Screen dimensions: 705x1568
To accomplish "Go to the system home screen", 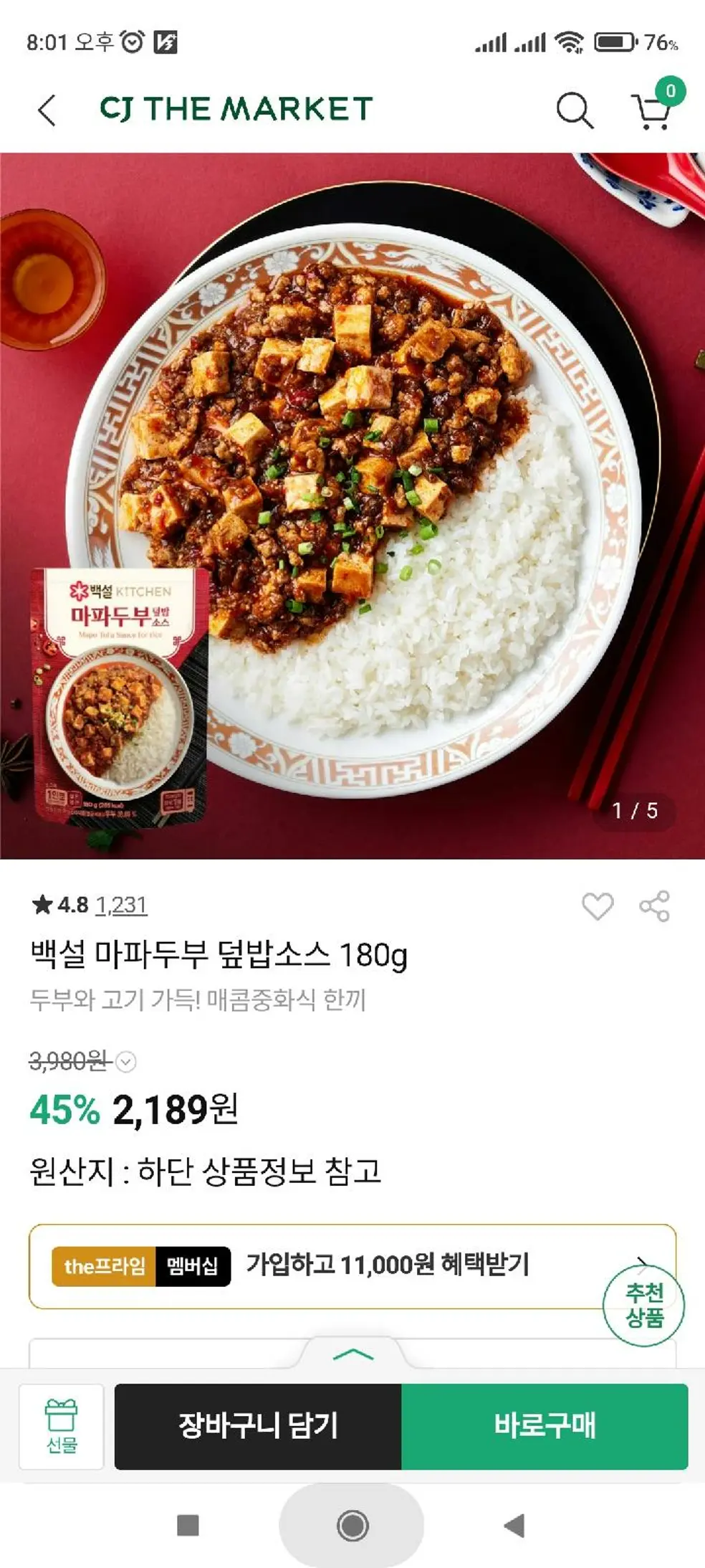I will (x=352, y=1525).
